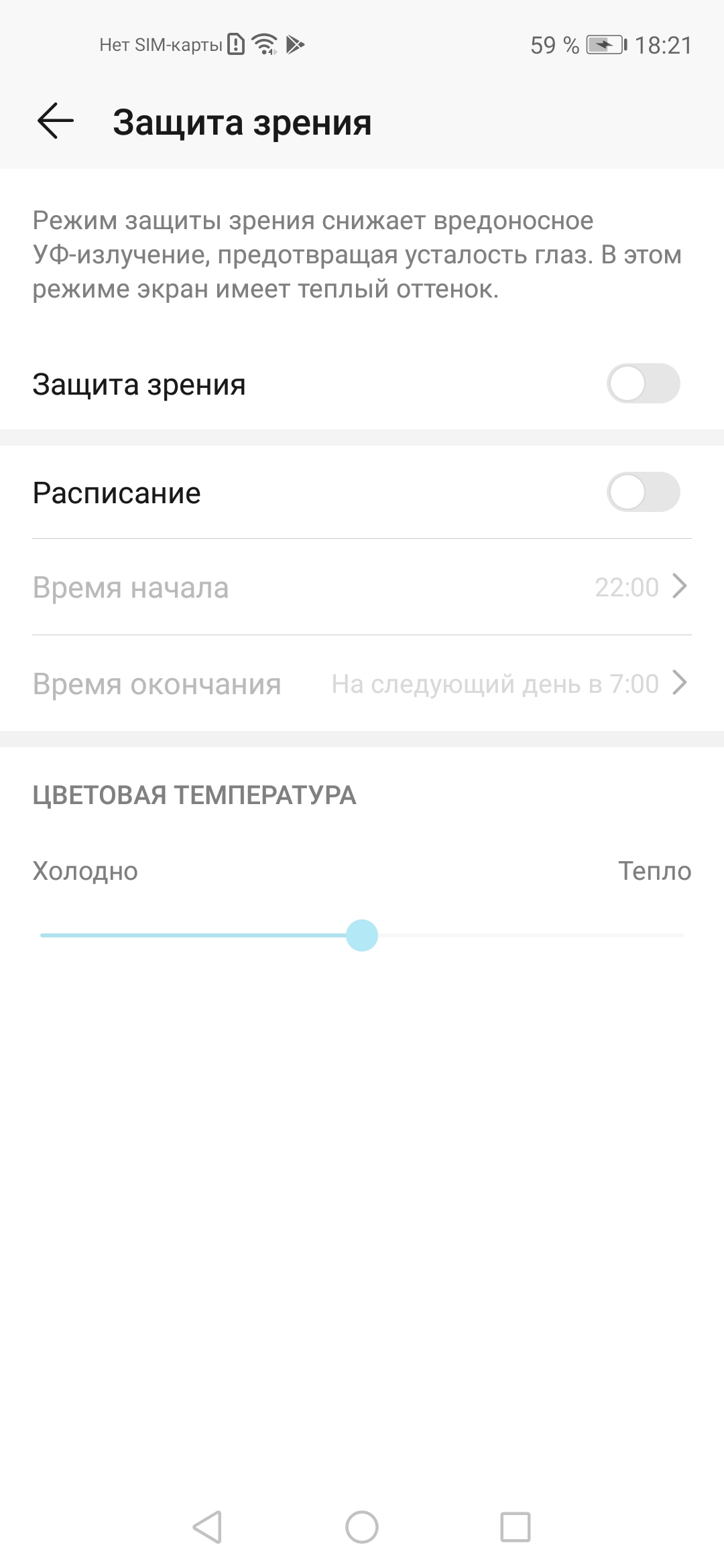Tap the system home button
The height and width of the screenshot is (1568, 724).
pos(362,1528)
